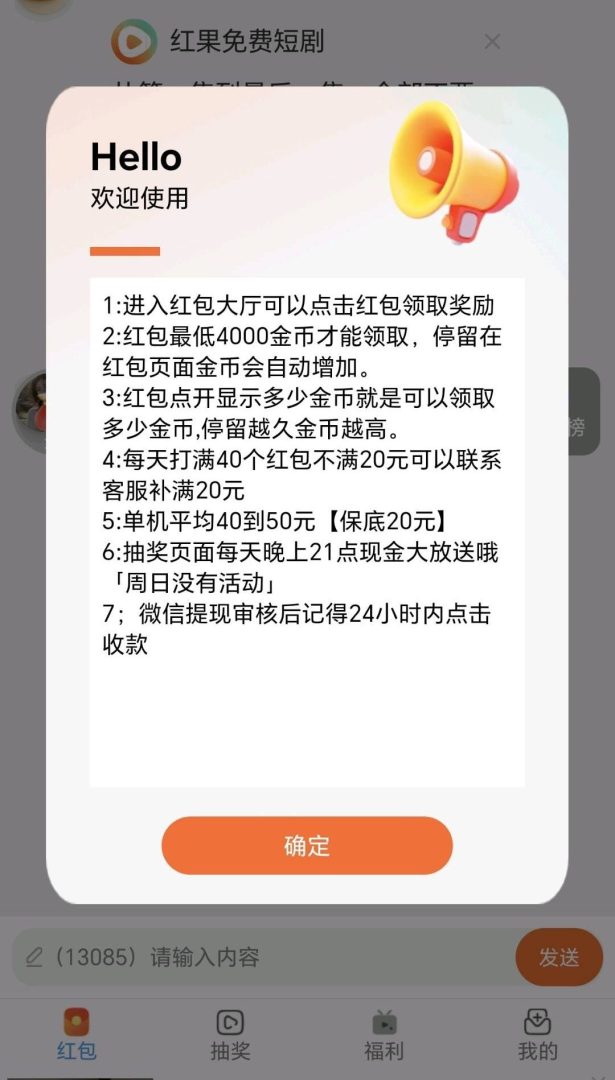Switch to the 红包 tab
This screenshot has width=615, height=1080.
click(x=76, y=1035)
